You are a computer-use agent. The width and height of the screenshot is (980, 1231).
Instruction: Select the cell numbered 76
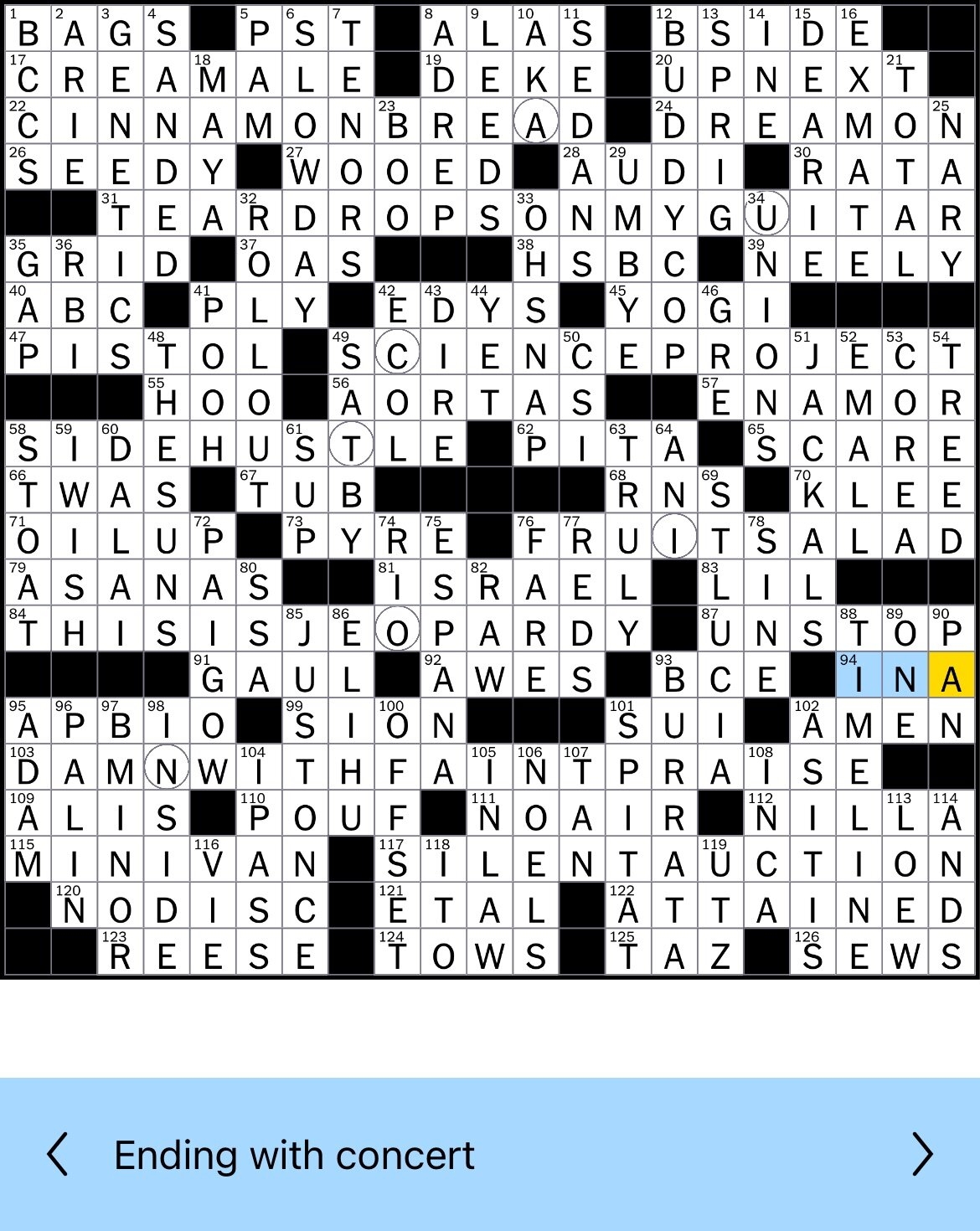click(x=535, y=541)
